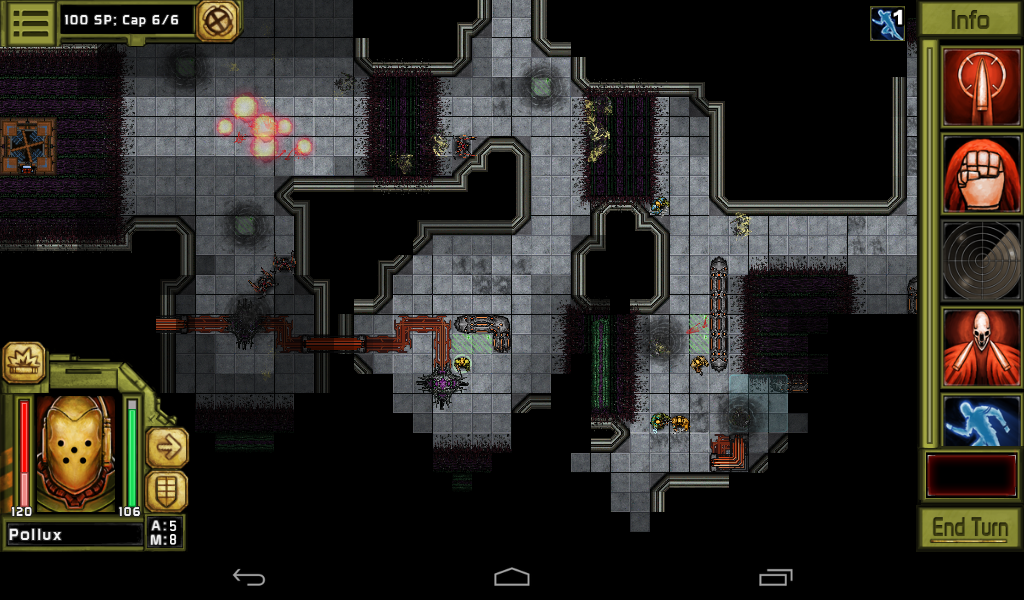Go back with the system back button
This screenshot has width=1024, height=600.
pos(249,577)
